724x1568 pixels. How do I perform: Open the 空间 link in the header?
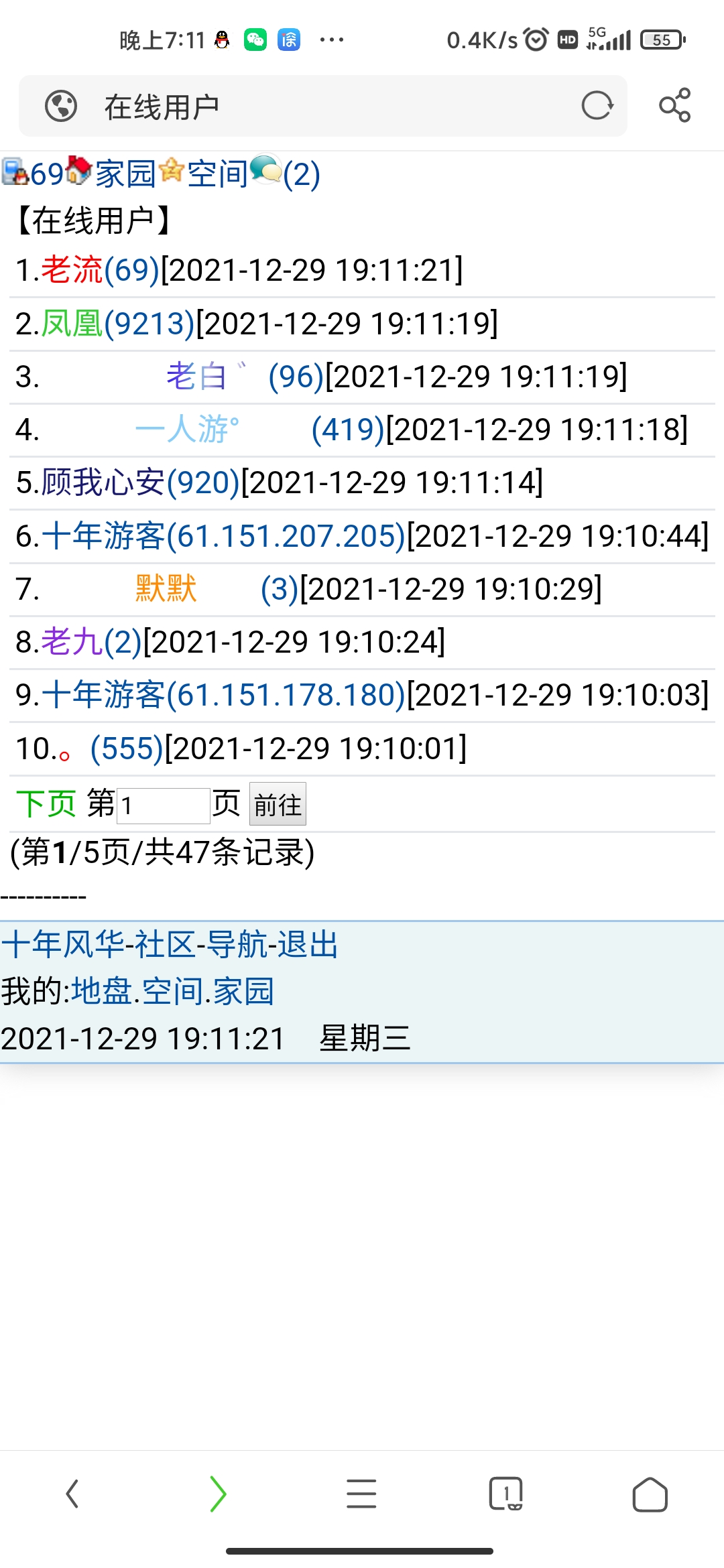217,174
